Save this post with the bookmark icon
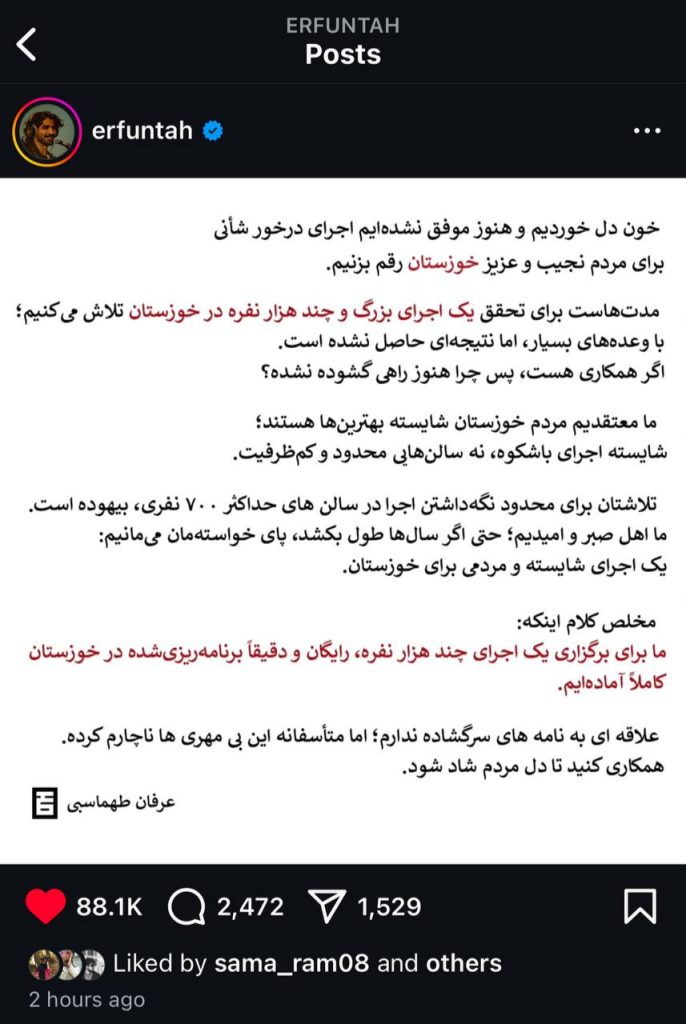686x1024 pixels. 640,907
